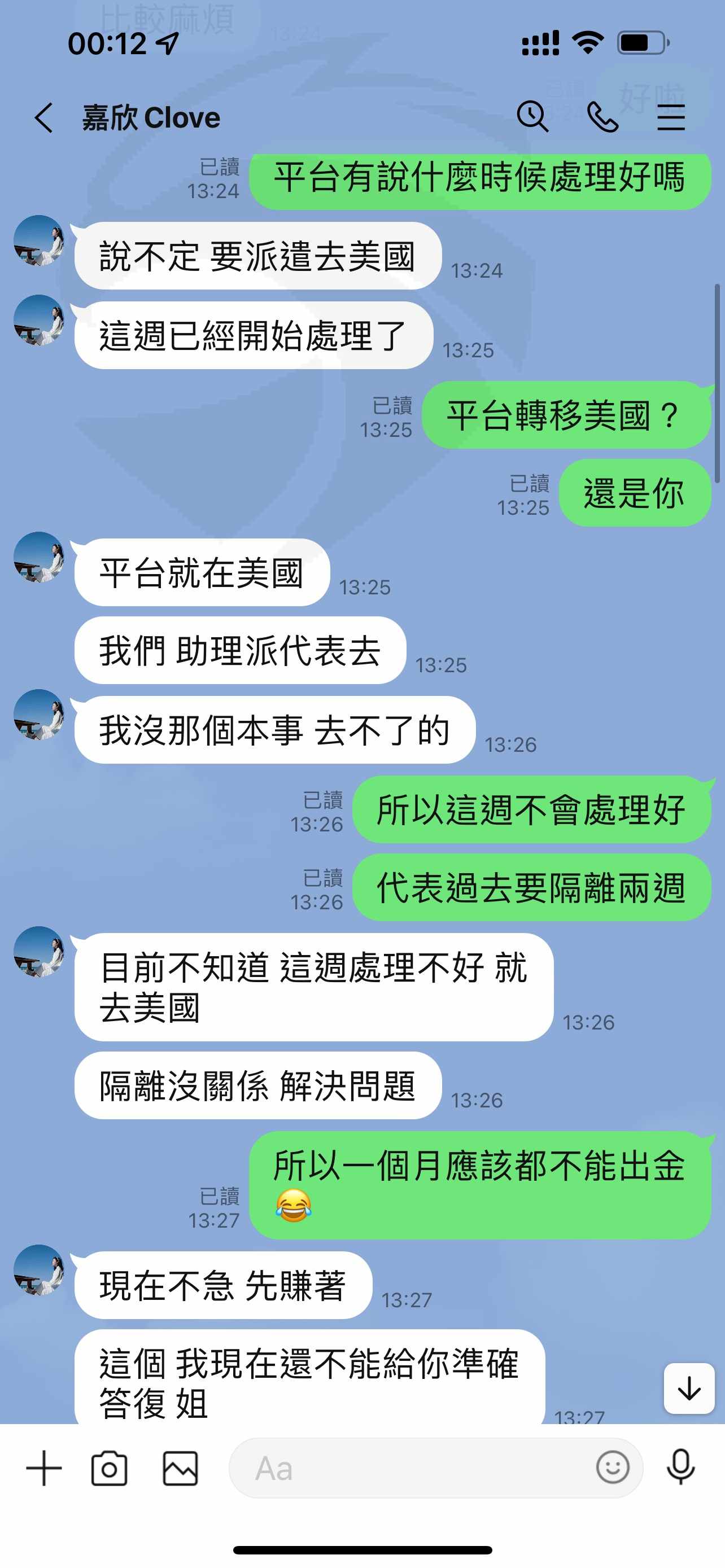Open the plus attachment menu
The height and width of the screenshot is (1568, 725).
(44, 1468)
